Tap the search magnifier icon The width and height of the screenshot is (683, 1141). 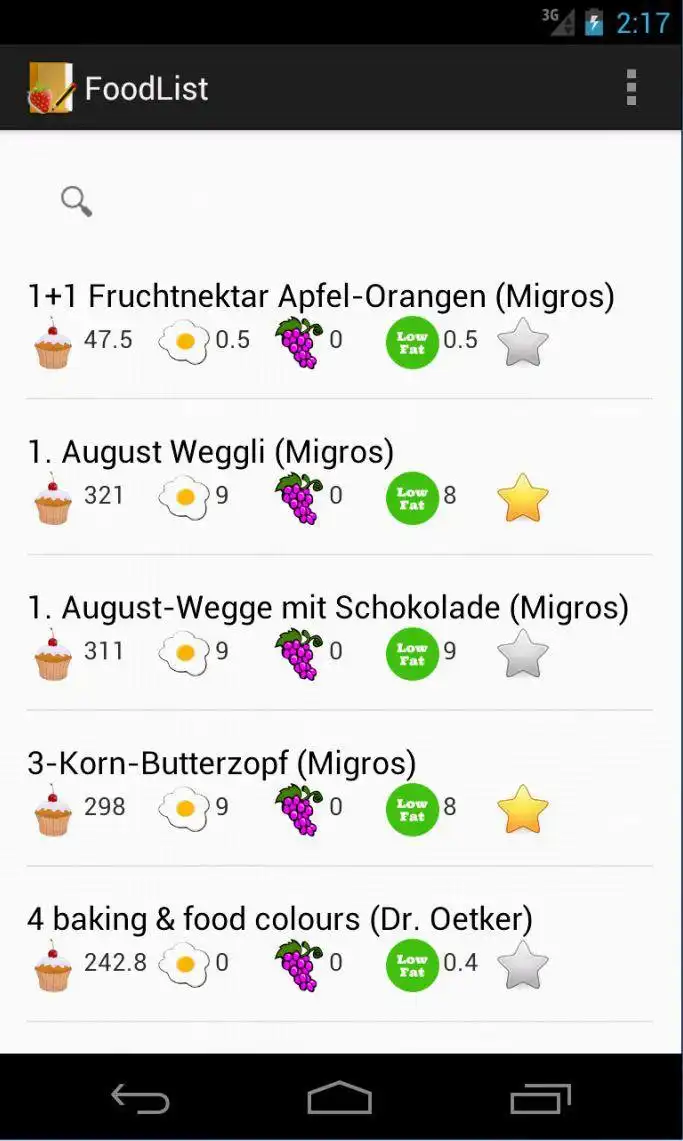76,201
